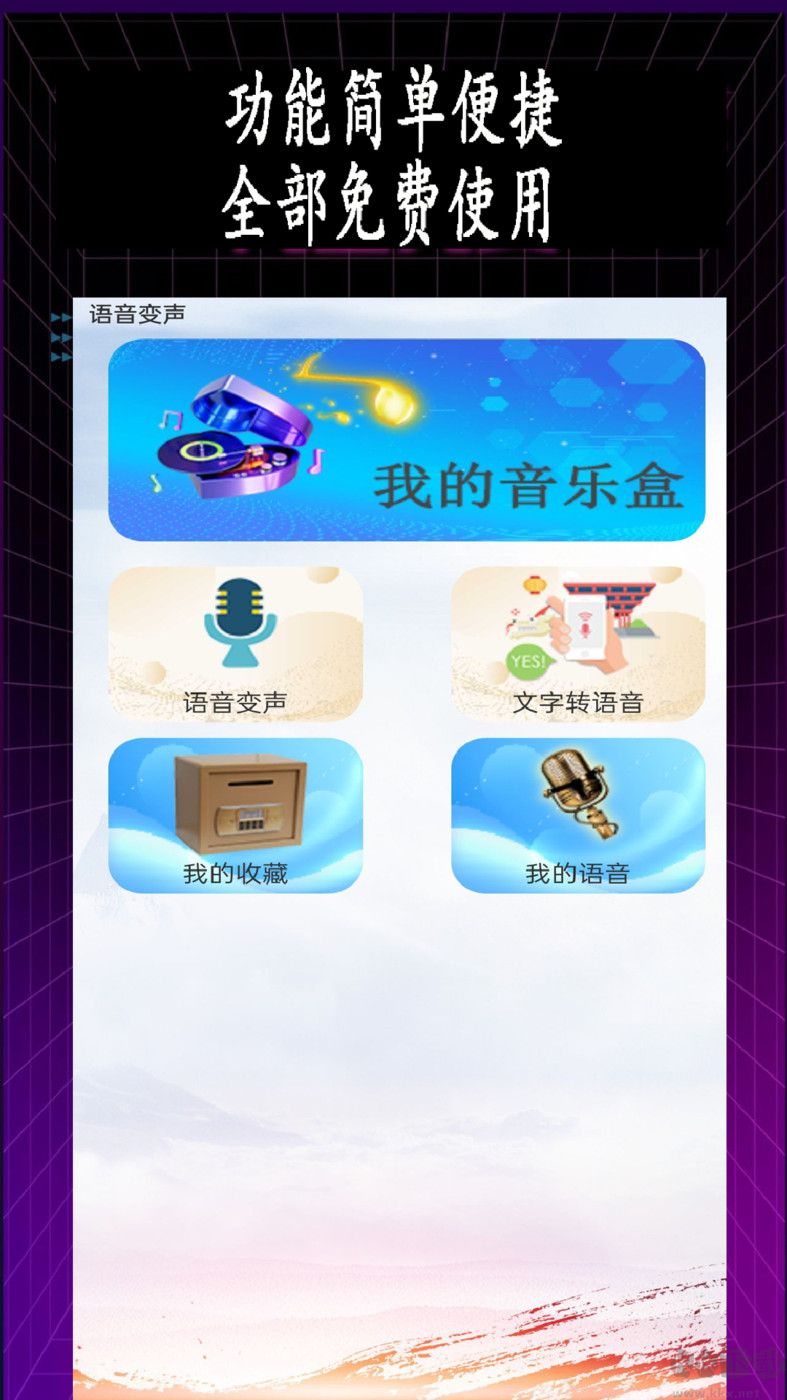Image resolution: width=787 pixels, height=1400 pixels.
Task: Tap the YES speech bubble on text-to-speech card
Action: point(527,662)
